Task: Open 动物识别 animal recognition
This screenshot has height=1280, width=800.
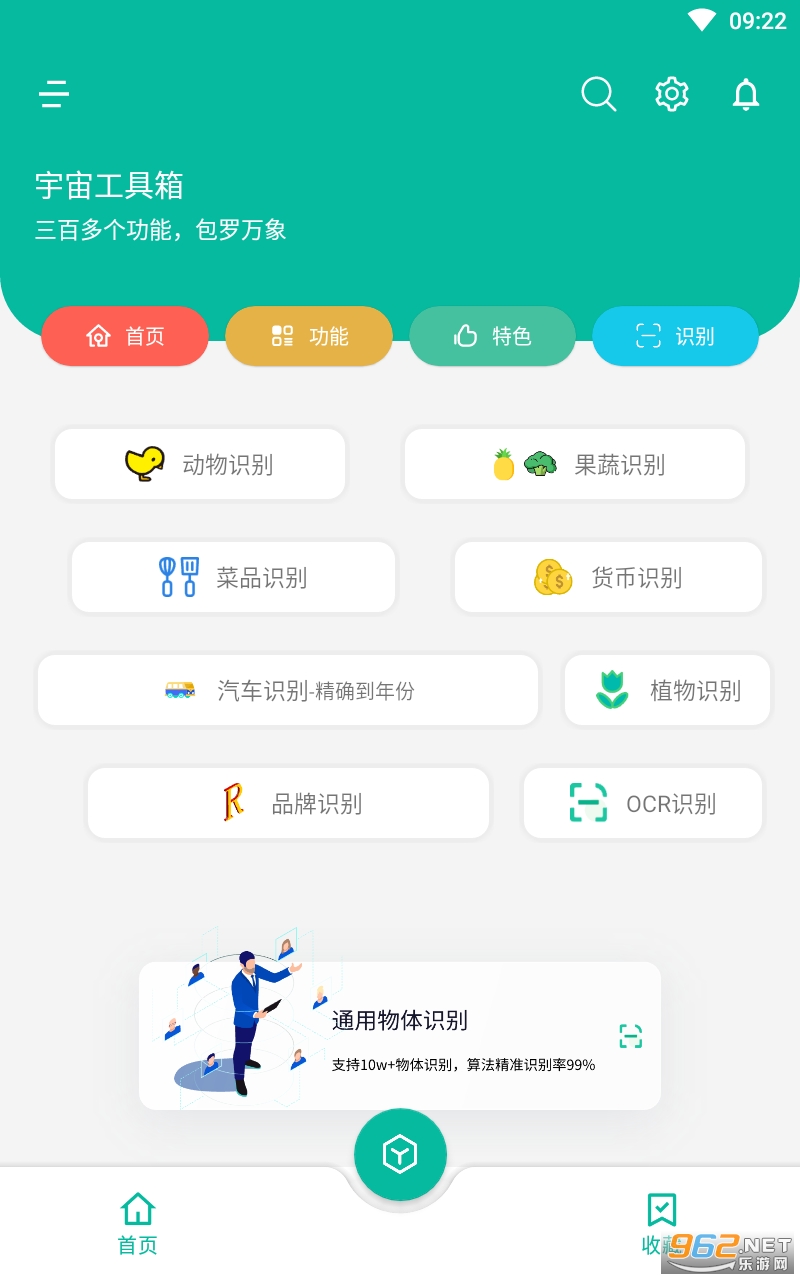Action: [200, 464]
